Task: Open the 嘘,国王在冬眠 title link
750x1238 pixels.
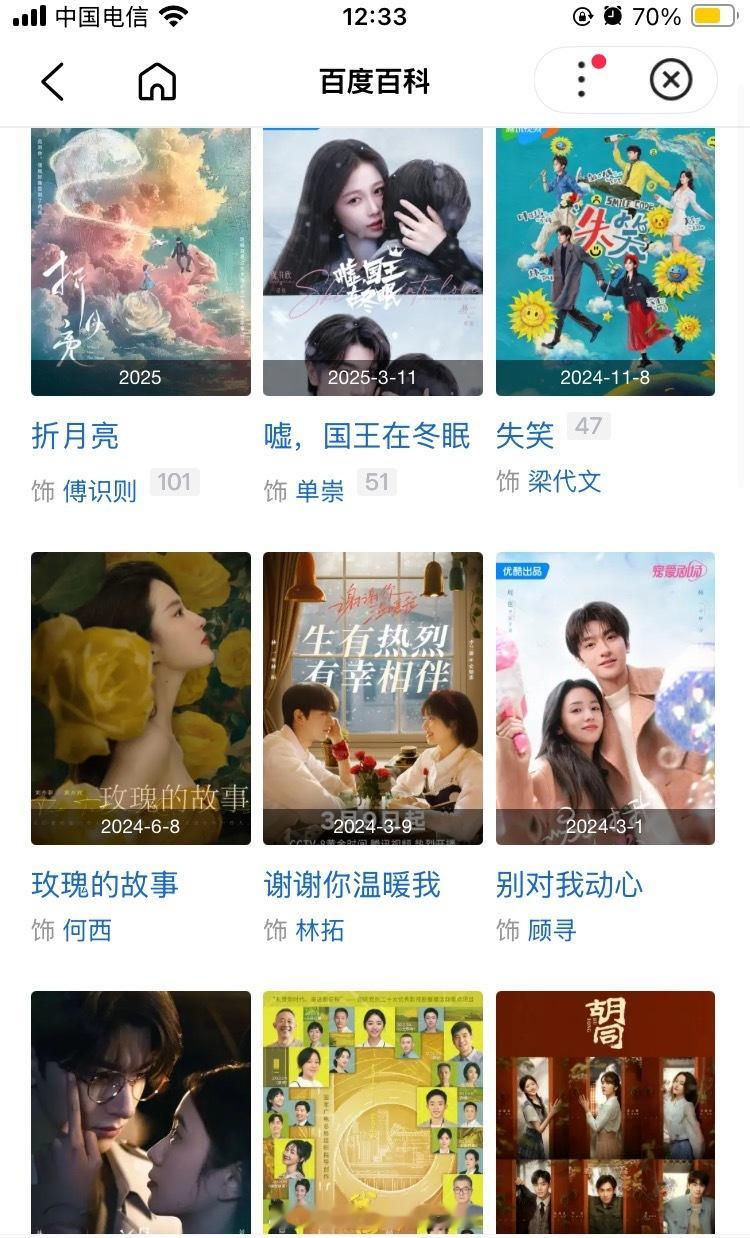Action: tap(367, 436)
